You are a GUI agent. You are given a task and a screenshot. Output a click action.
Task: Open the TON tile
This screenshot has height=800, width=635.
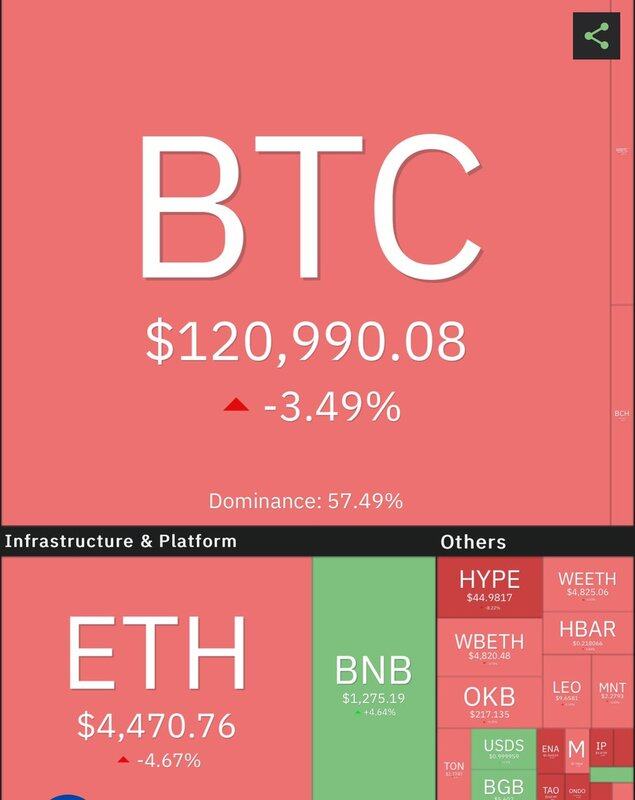pyautogui.click(x=453, y=770)
